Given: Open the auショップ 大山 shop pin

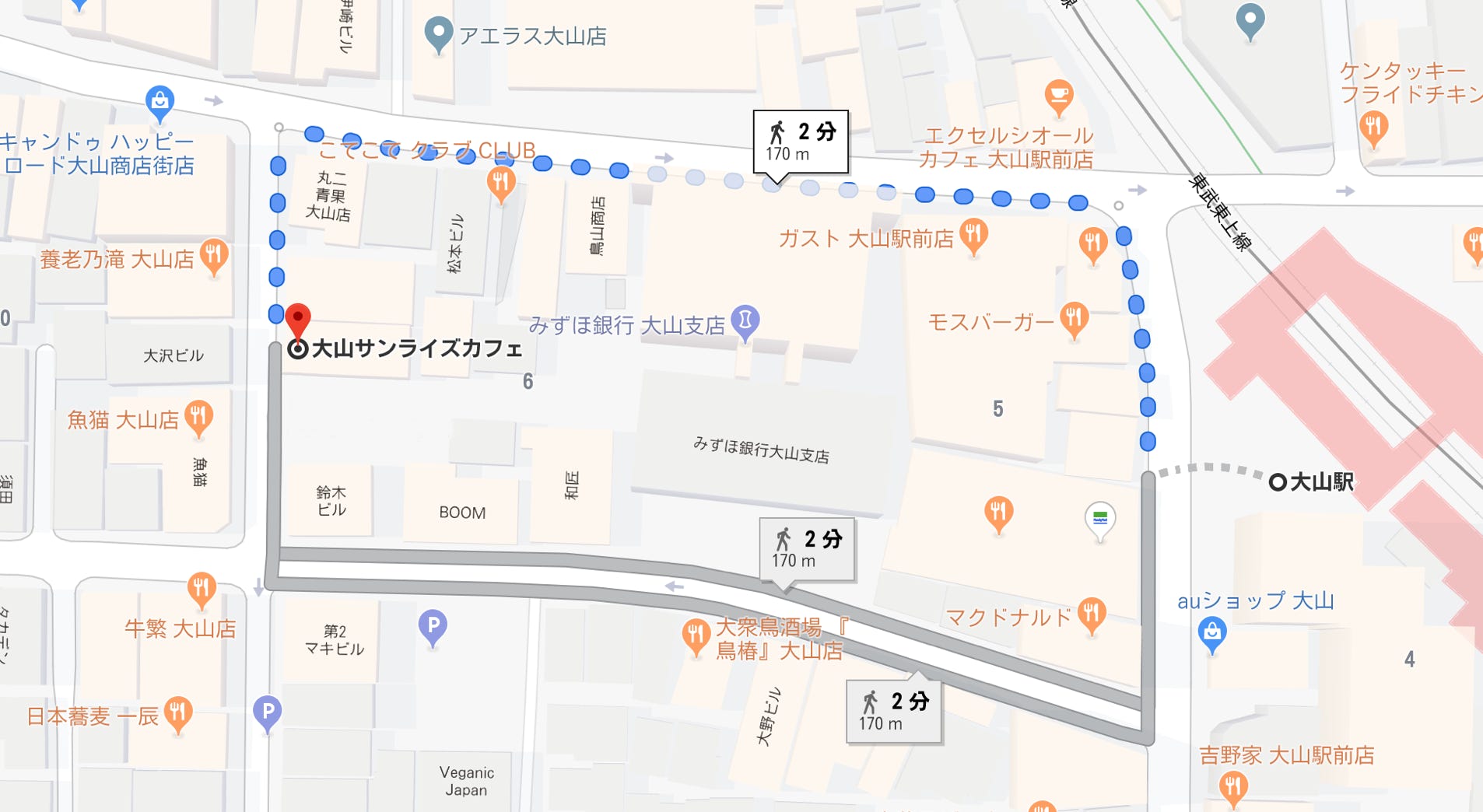Looking at the screenshot, I should [x=1212, y=633].
